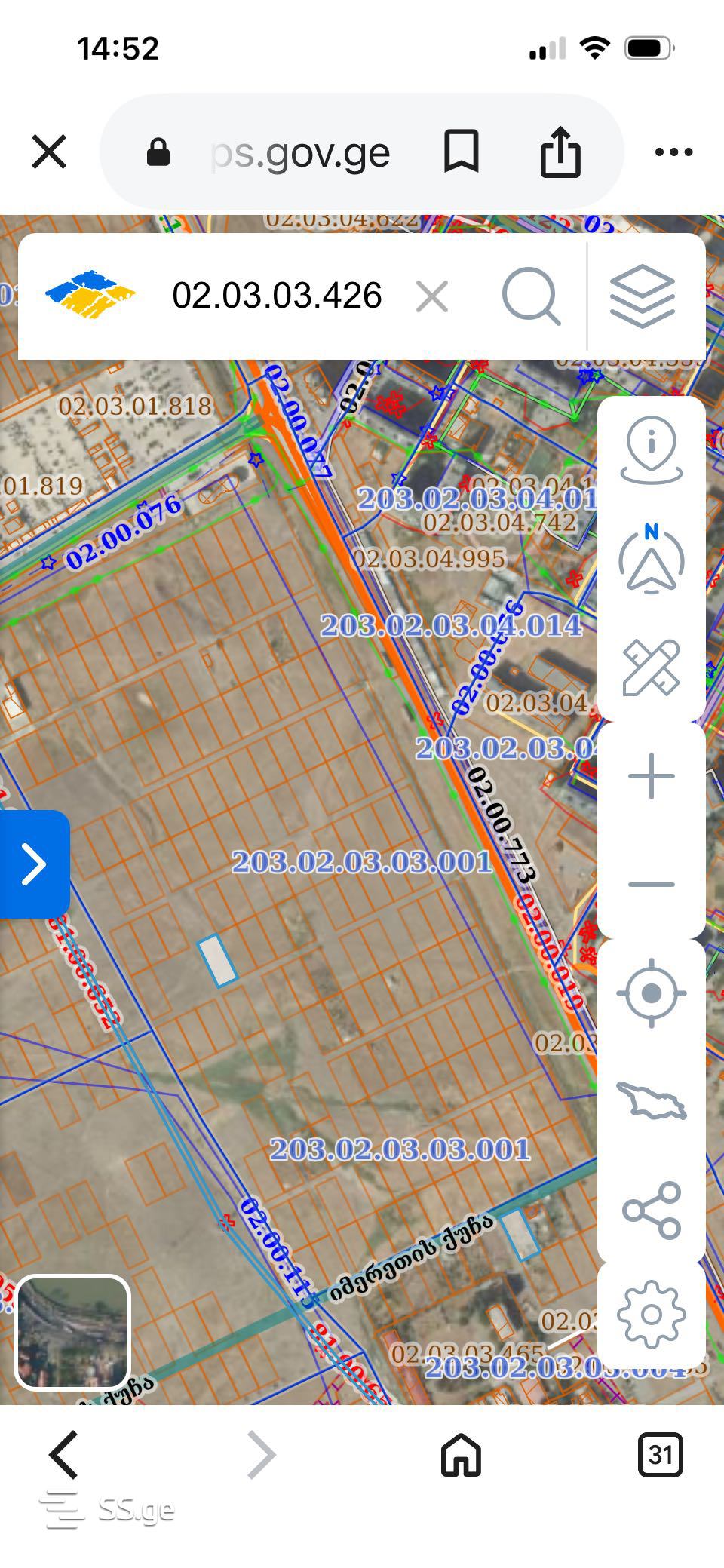The height and width of the screenshot is (1568, 724).
Task: Share the current map view
Action: (x=652, y=1210)
